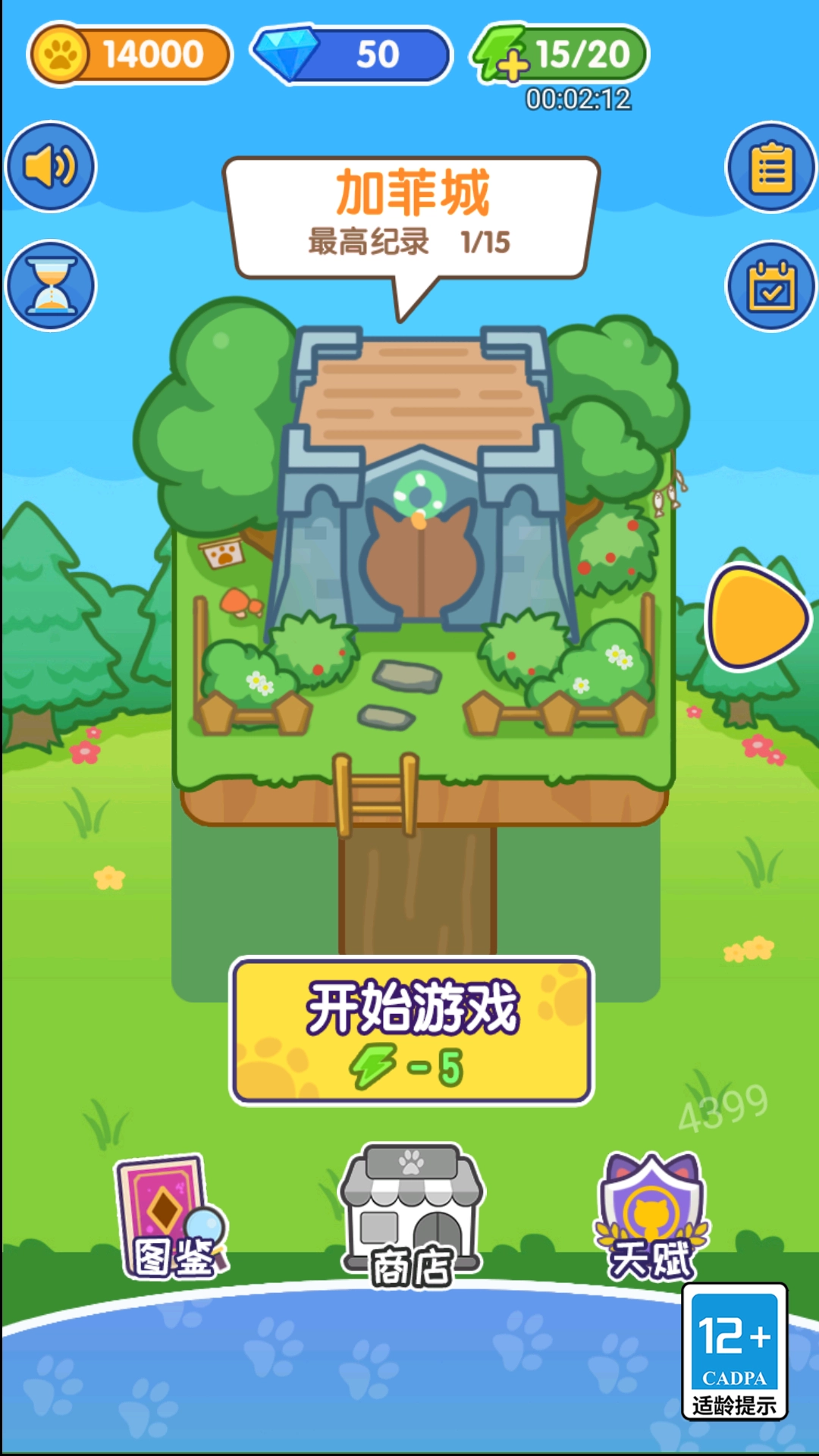Open the 商店 shop
The image size is (819, 1456).
pos(412,1218)
